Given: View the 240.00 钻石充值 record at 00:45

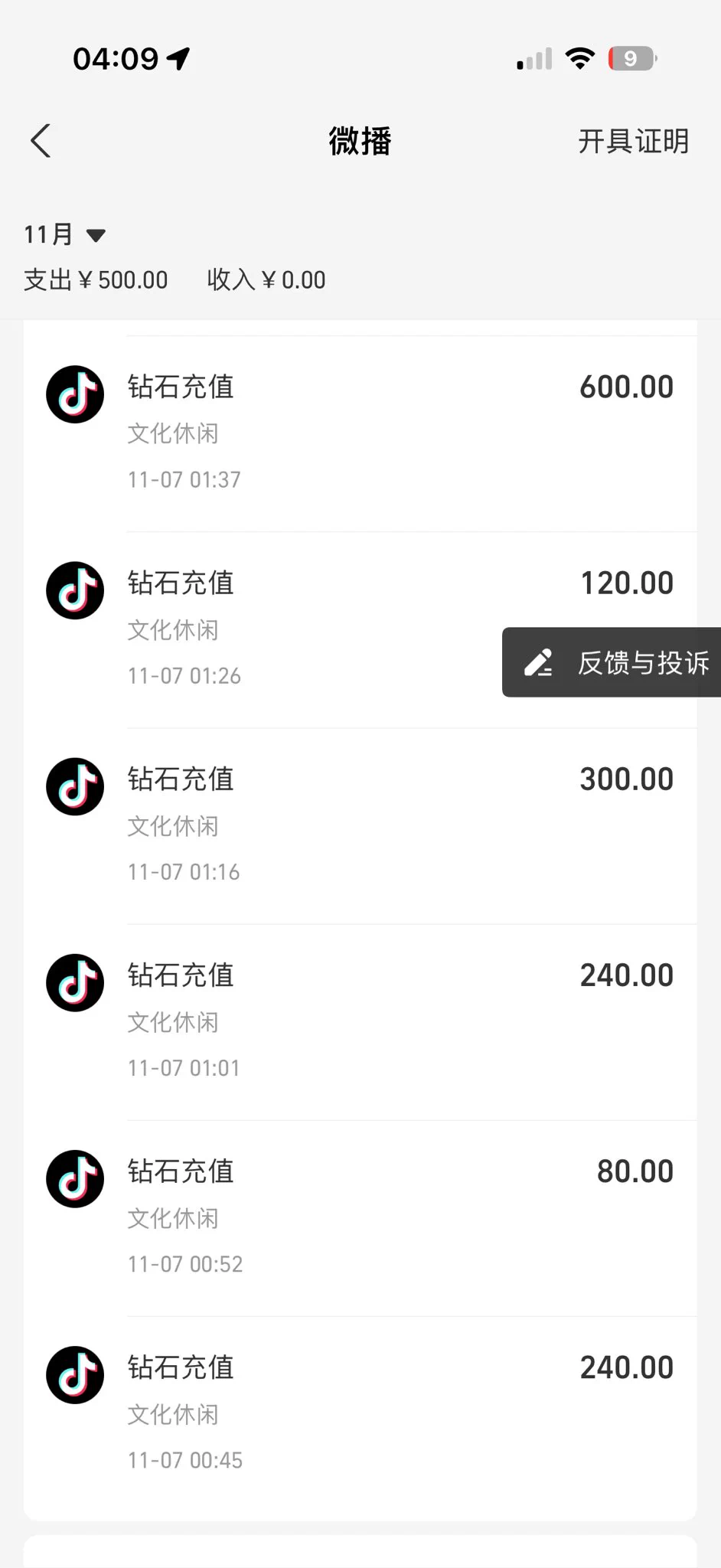Looking at the screenshot, I should tap(360, 1413).
